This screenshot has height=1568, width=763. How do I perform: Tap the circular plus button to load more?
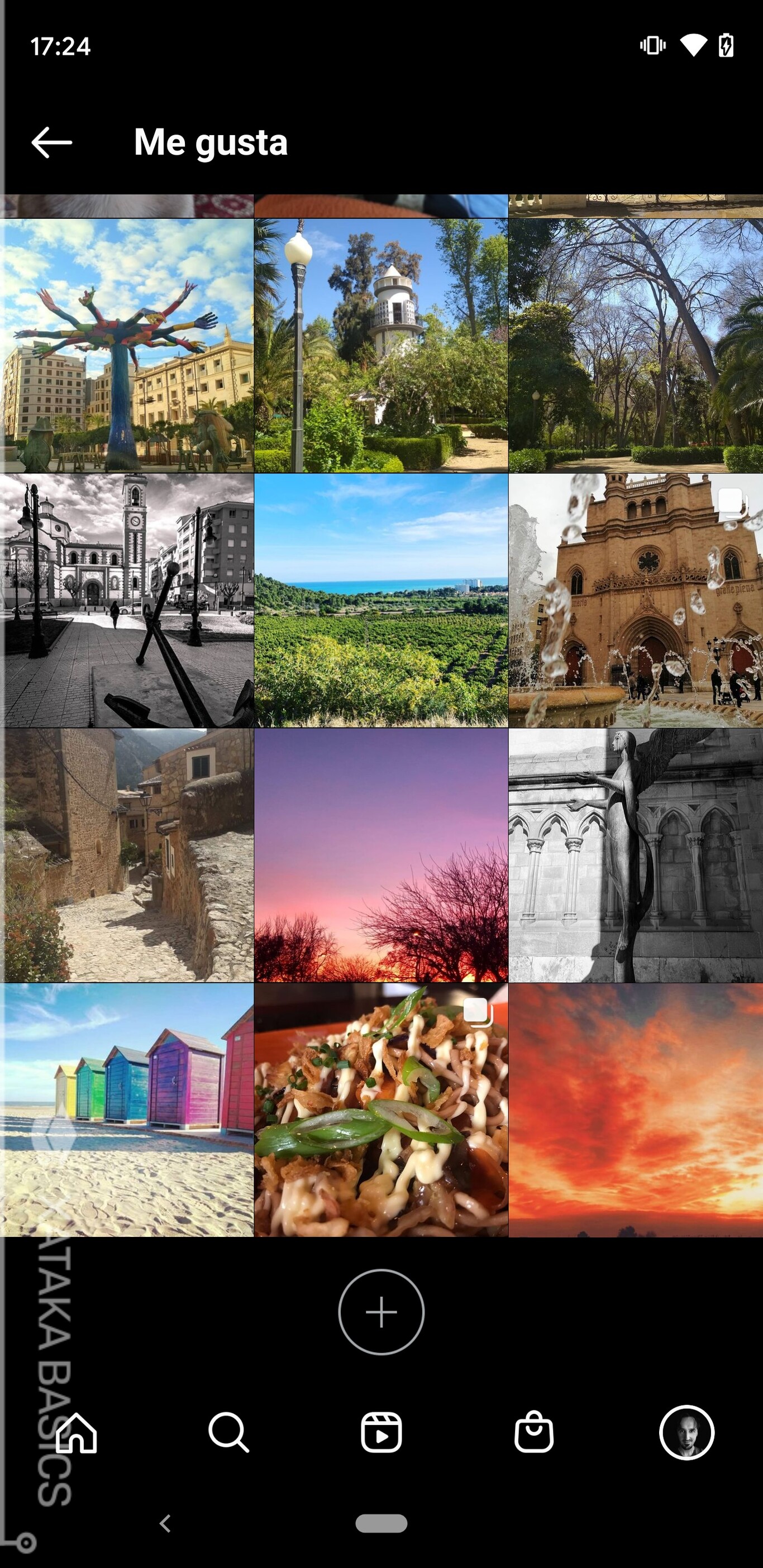point(381,1312)
